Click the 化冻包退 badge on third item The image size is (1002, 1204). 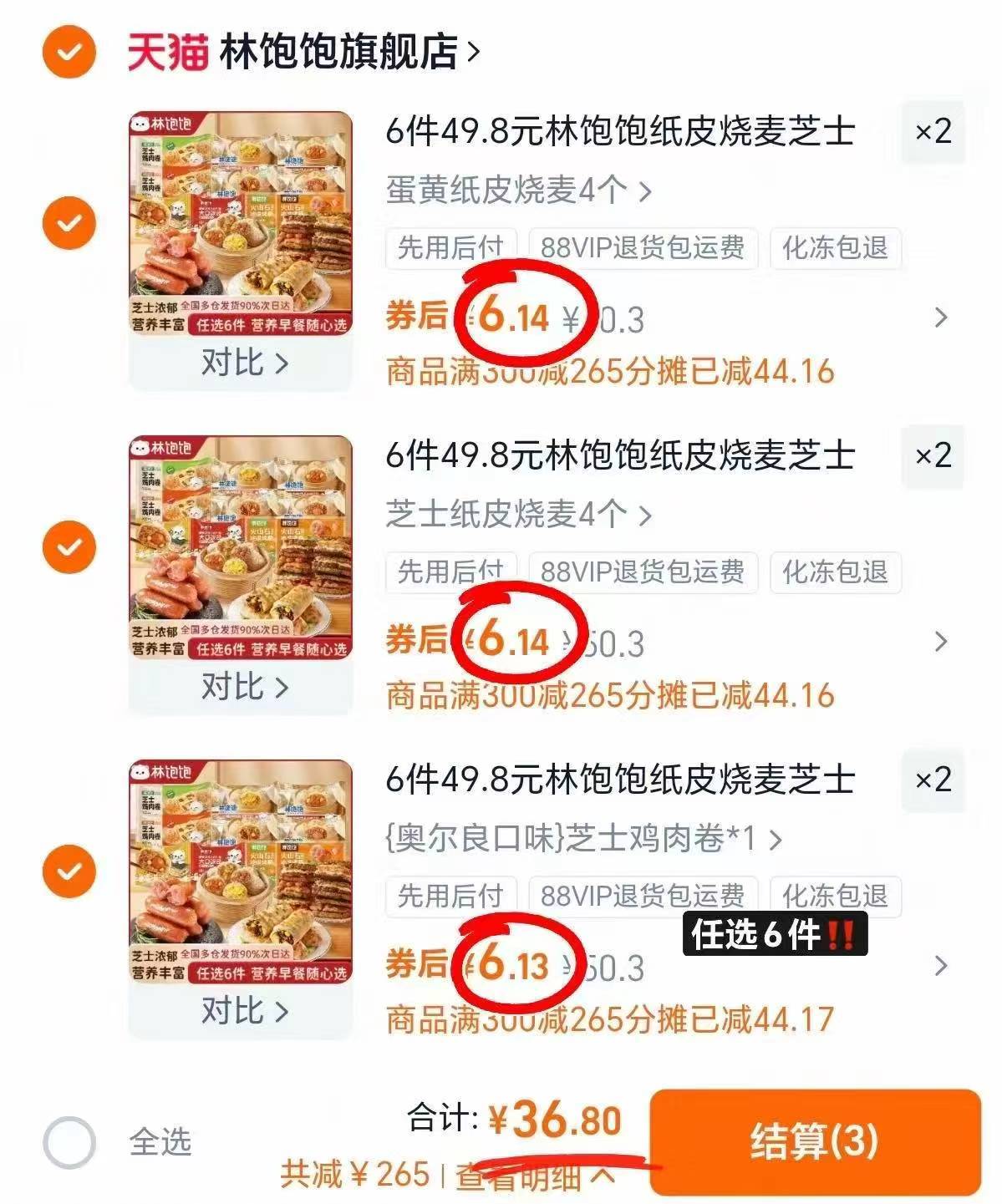835,897
